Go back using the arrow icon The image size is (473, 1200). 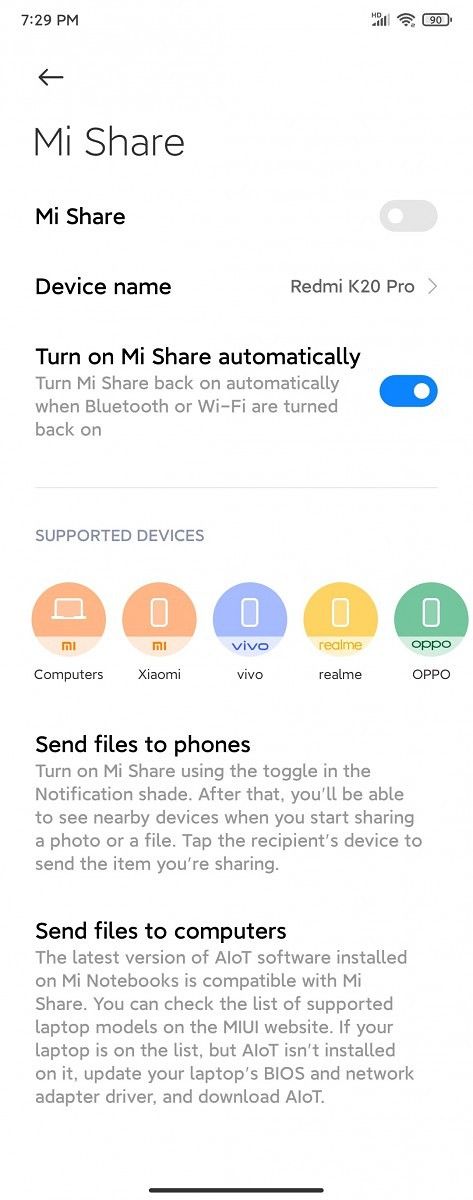point(50,77)
